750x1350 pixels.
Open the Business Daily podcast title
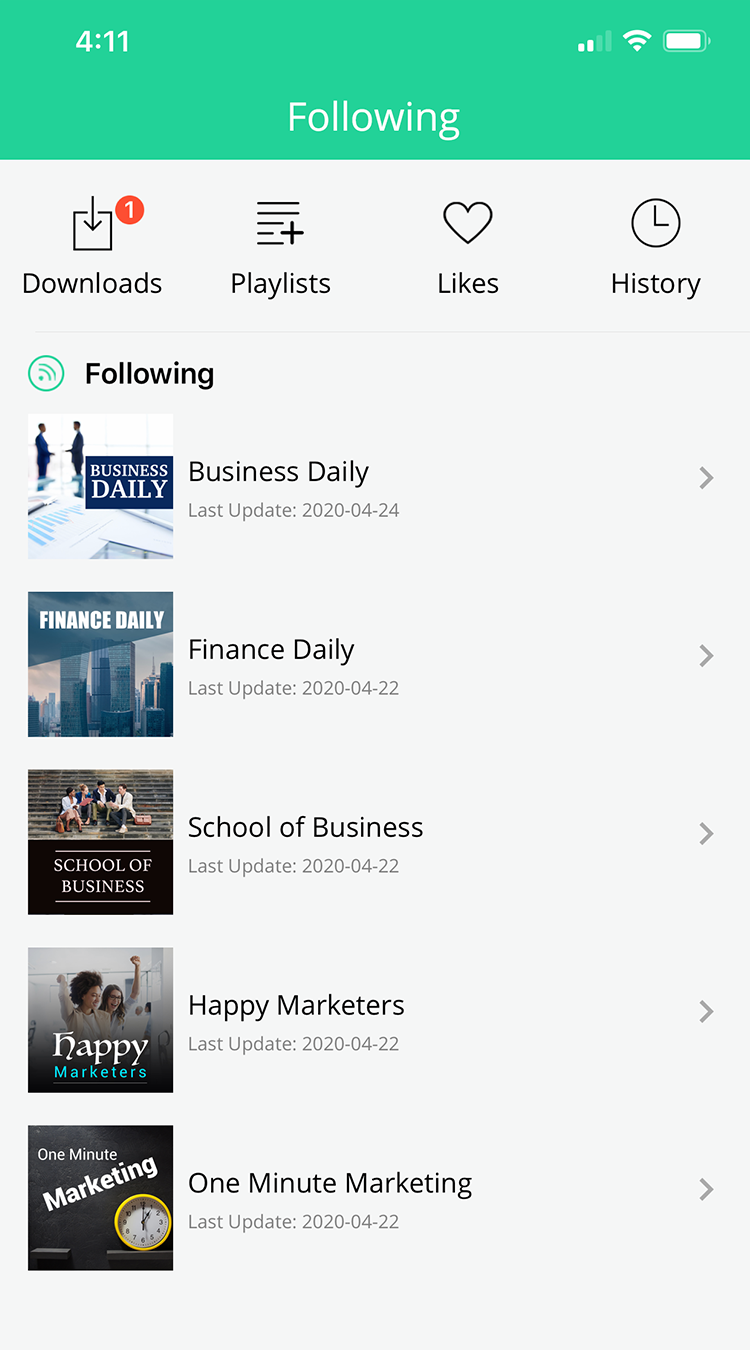[278, 471]
